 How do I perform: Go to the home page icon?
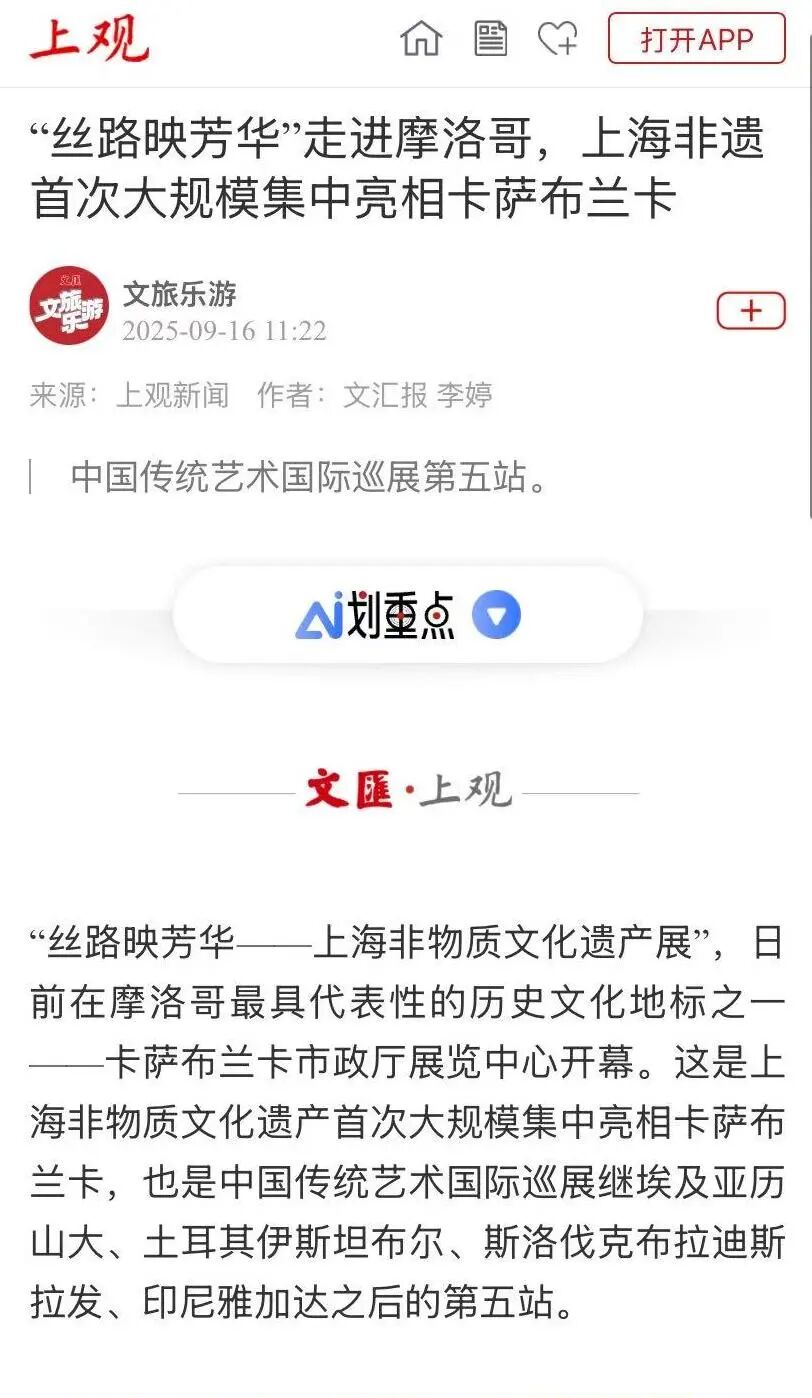pyautogui.click(x=421, y=39)
